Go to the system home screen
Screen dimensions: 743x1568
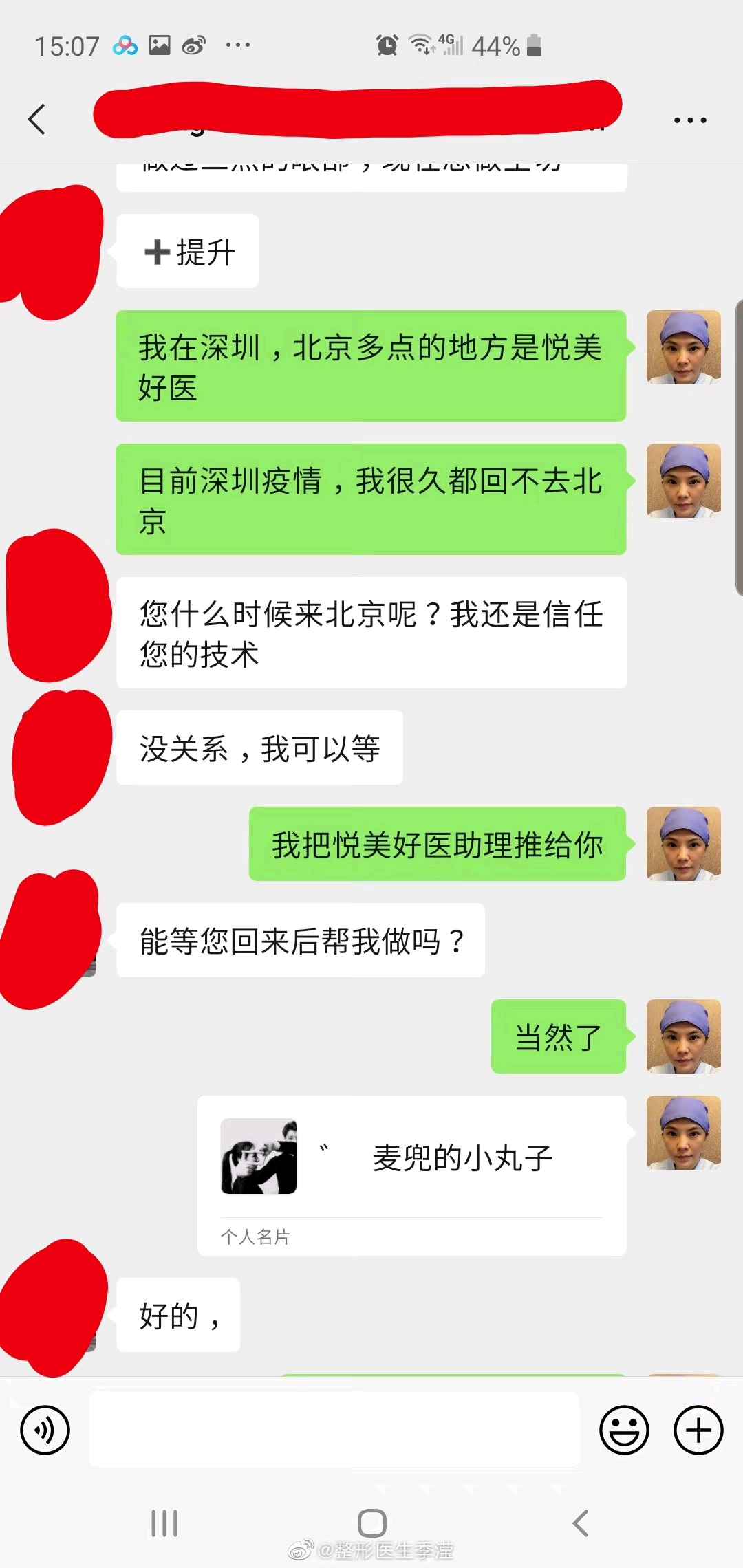(x=371, y=1523)
